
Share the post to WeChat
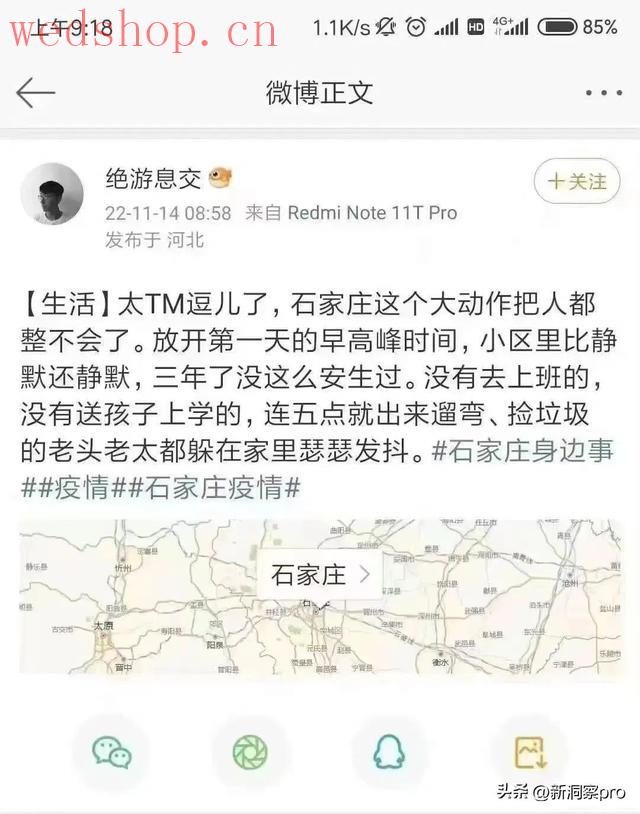109,751
